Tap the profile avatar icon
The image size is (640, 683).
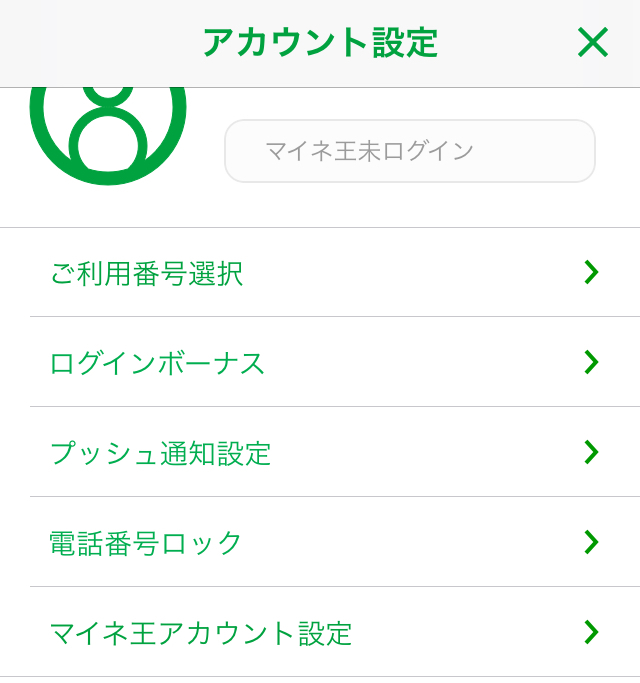[x=108, y=135]
